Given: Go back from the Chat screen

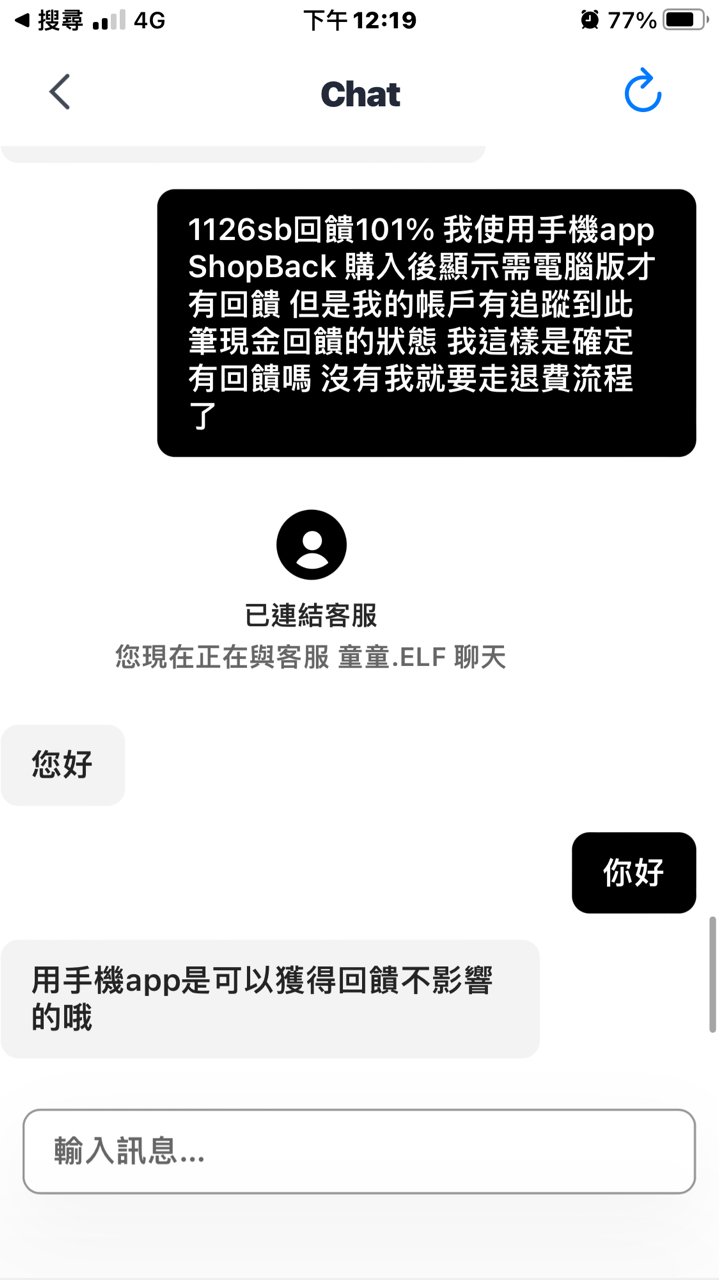Looking at the screenshot, I should tap(60, 93).
